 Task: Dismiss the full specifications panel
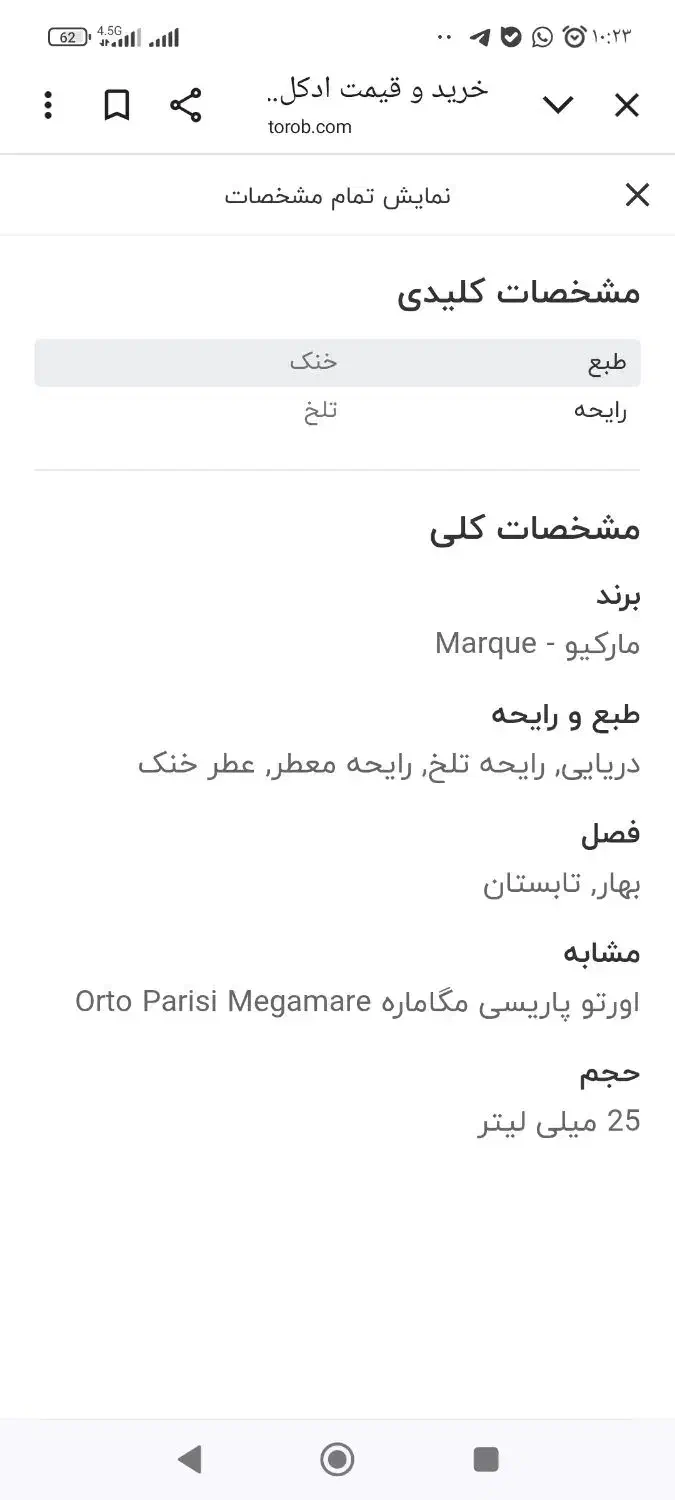[x=637, y=195]
